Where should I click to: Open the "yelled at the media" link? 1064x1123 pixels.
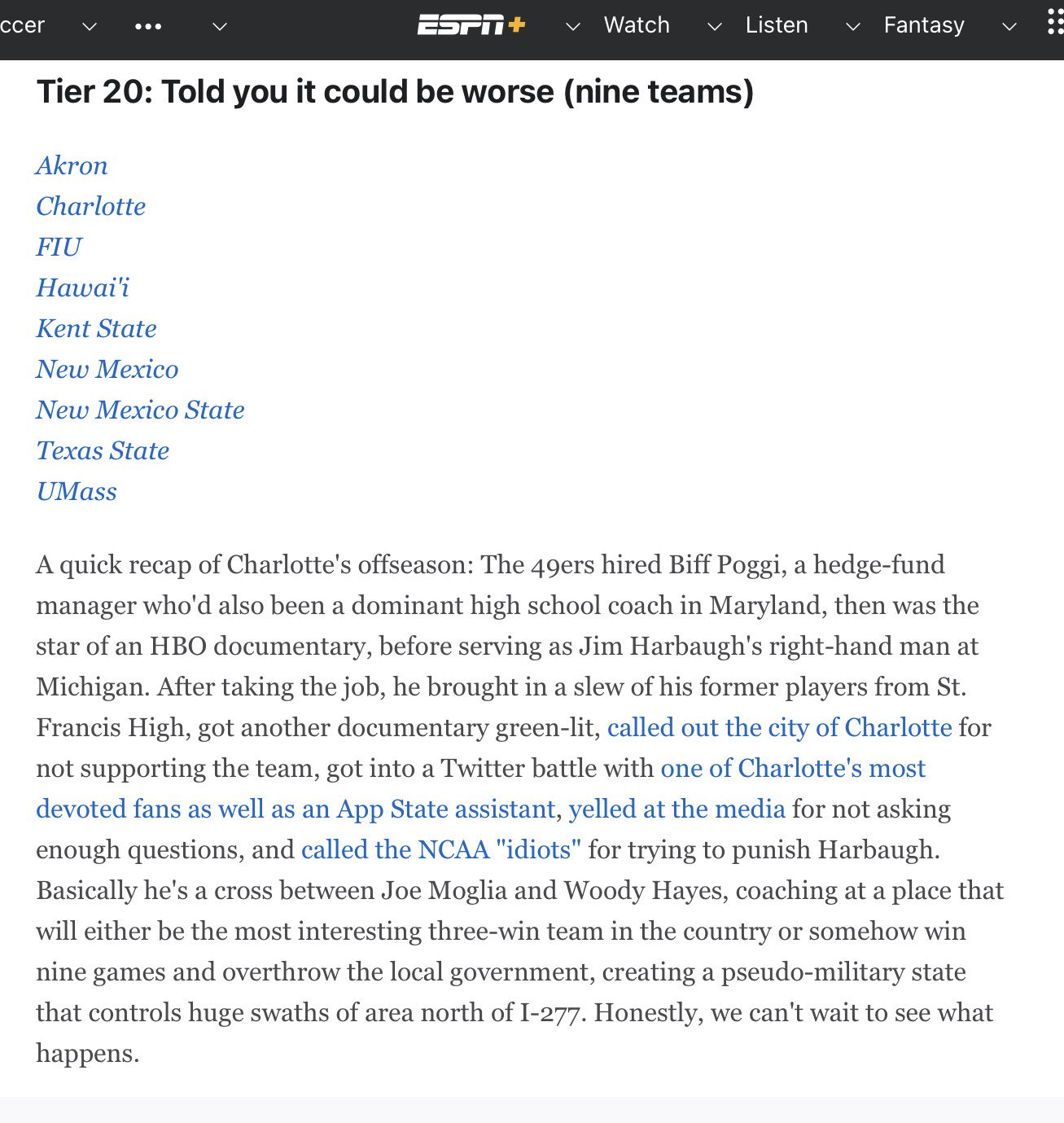coord(676,809)
